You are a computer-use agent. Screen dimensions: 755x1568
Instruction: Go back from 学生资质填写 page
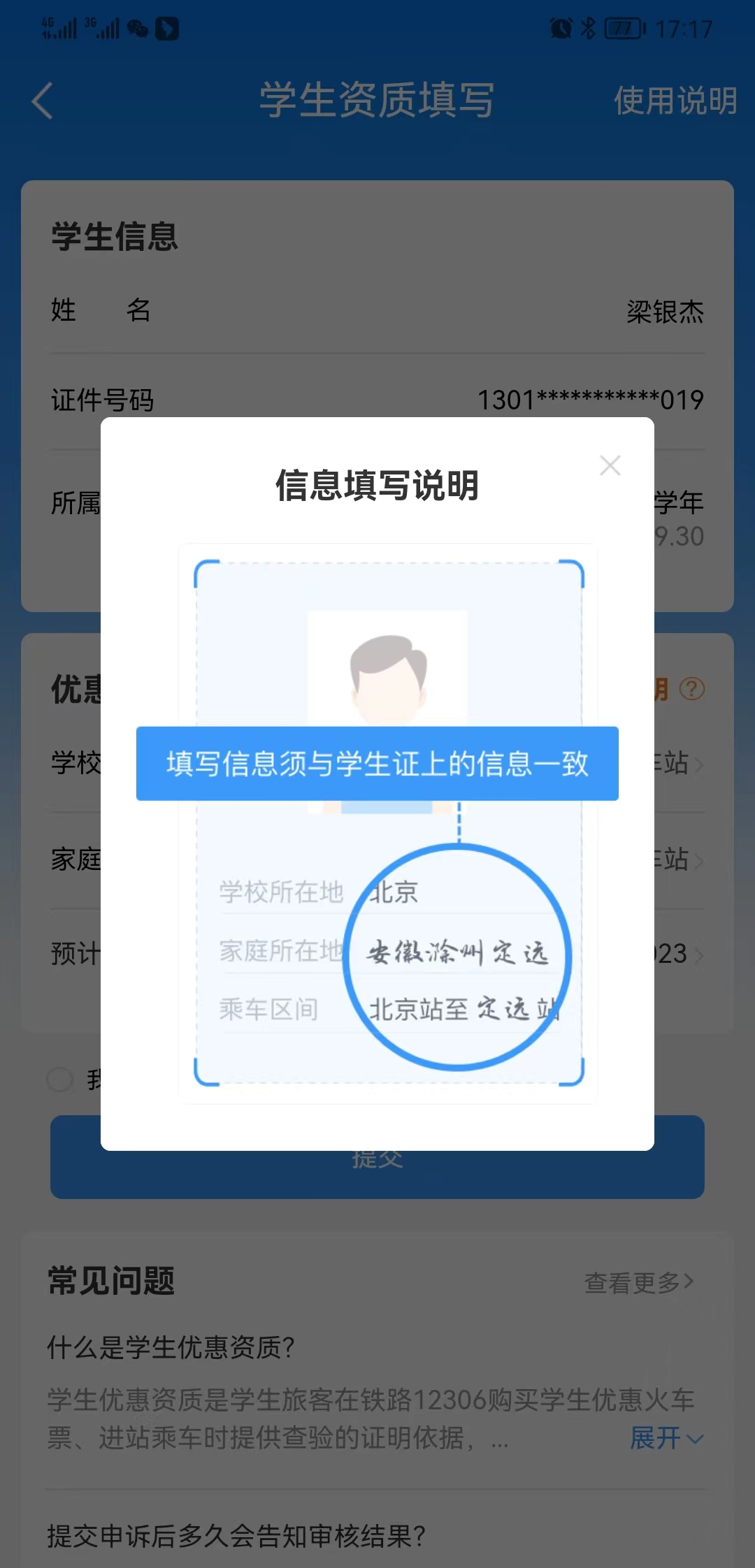tap(43, 101)
